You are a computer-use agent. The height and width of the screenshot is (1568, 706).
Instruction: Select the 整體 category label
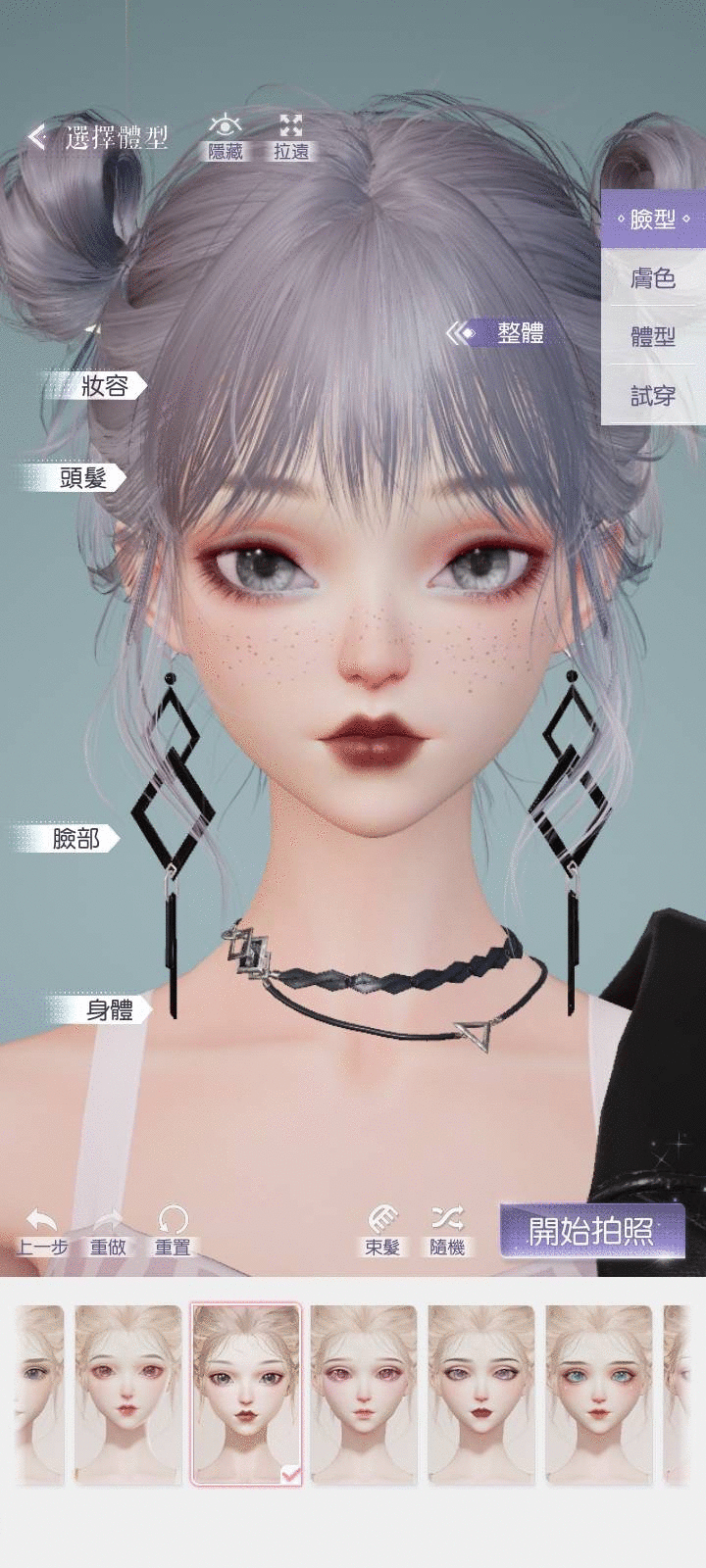point(518,333)
